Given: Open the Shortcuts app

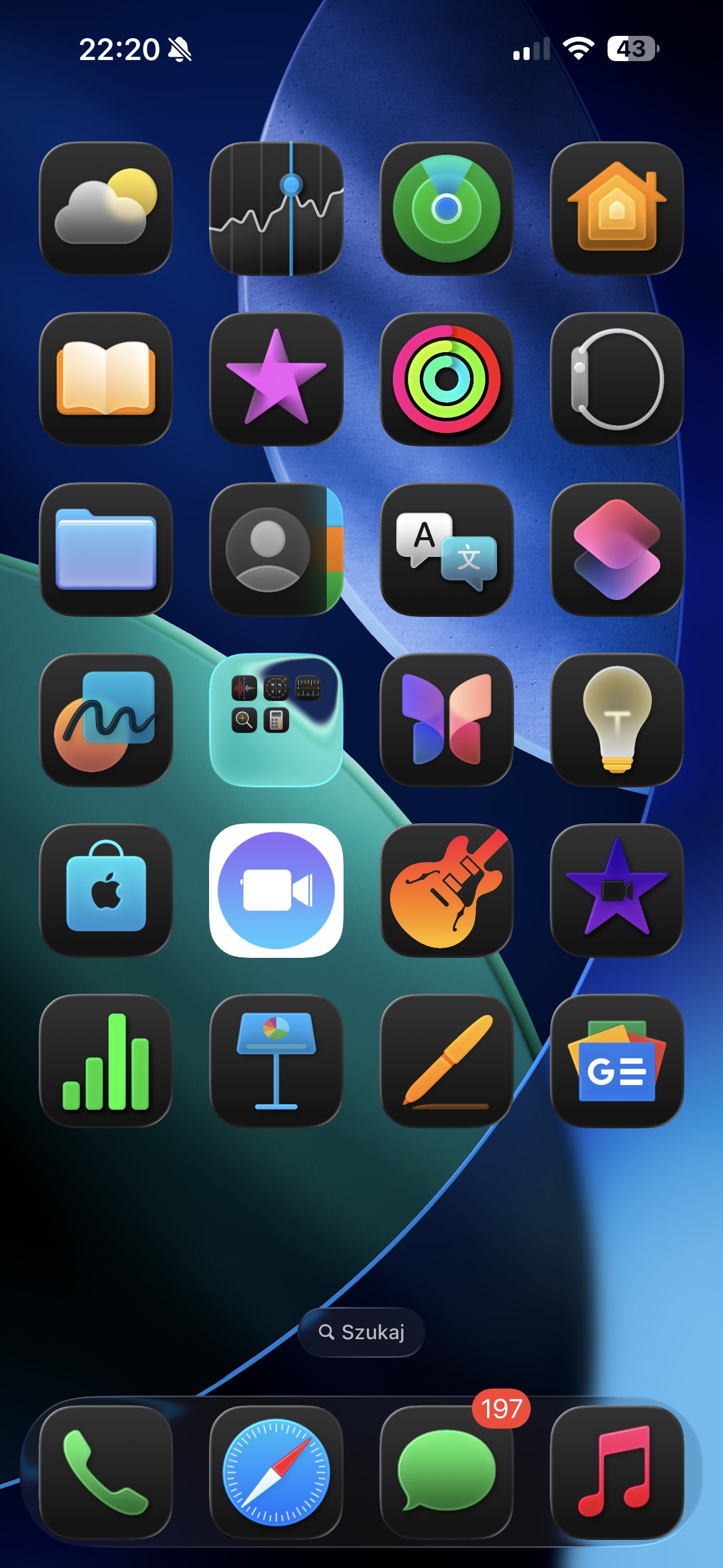Looking at the screenshot, I should point(617,549).
